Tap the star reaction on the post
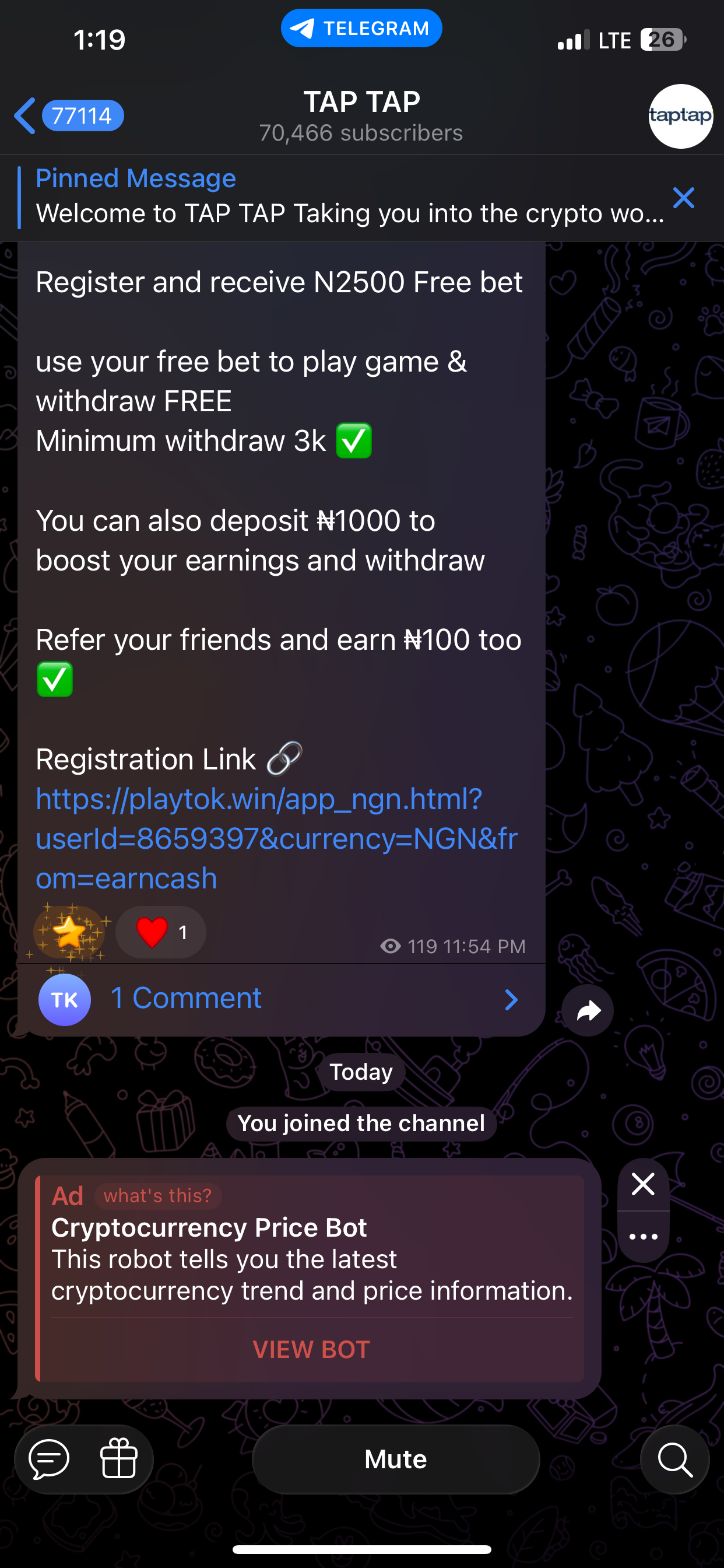This screenshot has height=1568, width=724. pos(69,932)
